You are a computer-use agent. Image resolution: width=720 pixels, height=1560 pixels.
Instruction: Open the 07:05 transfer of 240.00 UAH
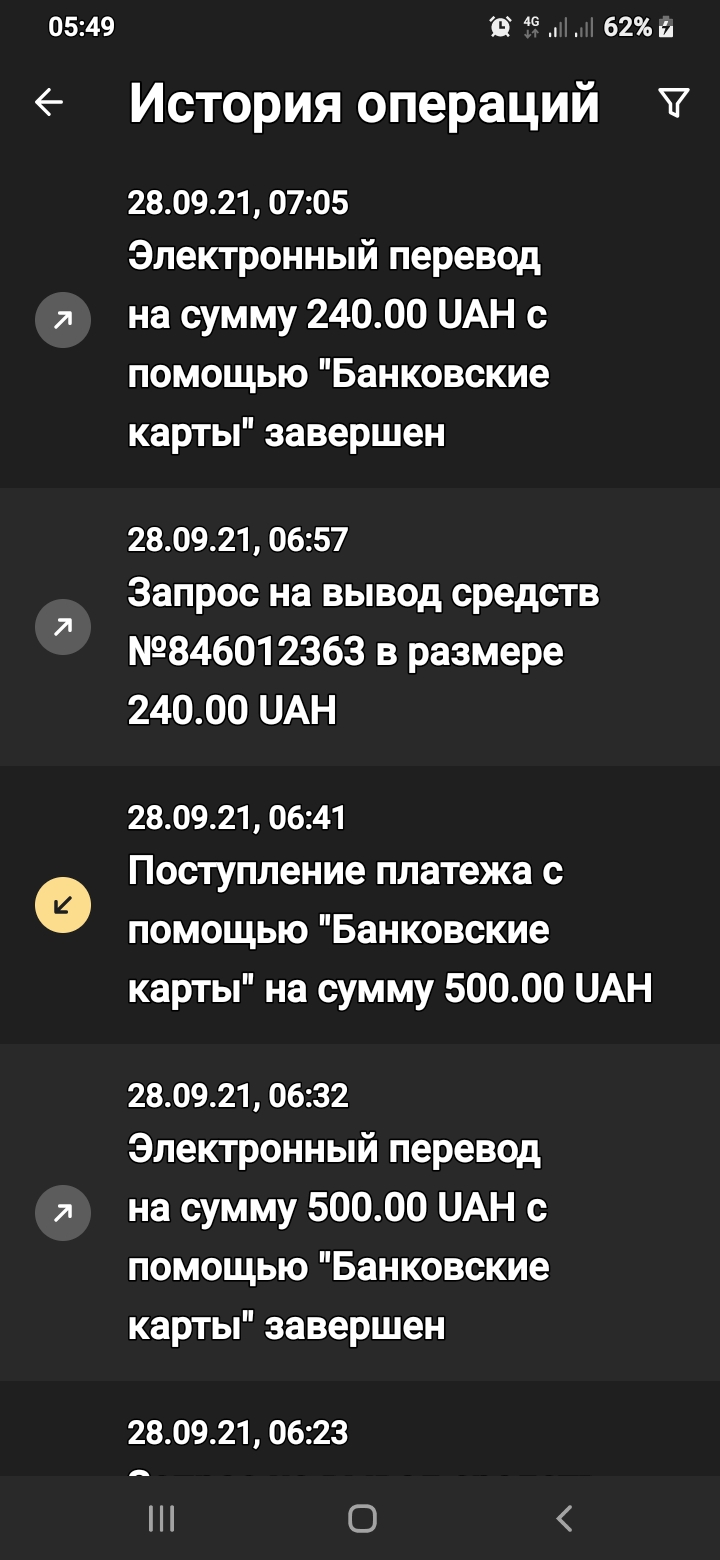pyautogui.click(x=360, y=320)
